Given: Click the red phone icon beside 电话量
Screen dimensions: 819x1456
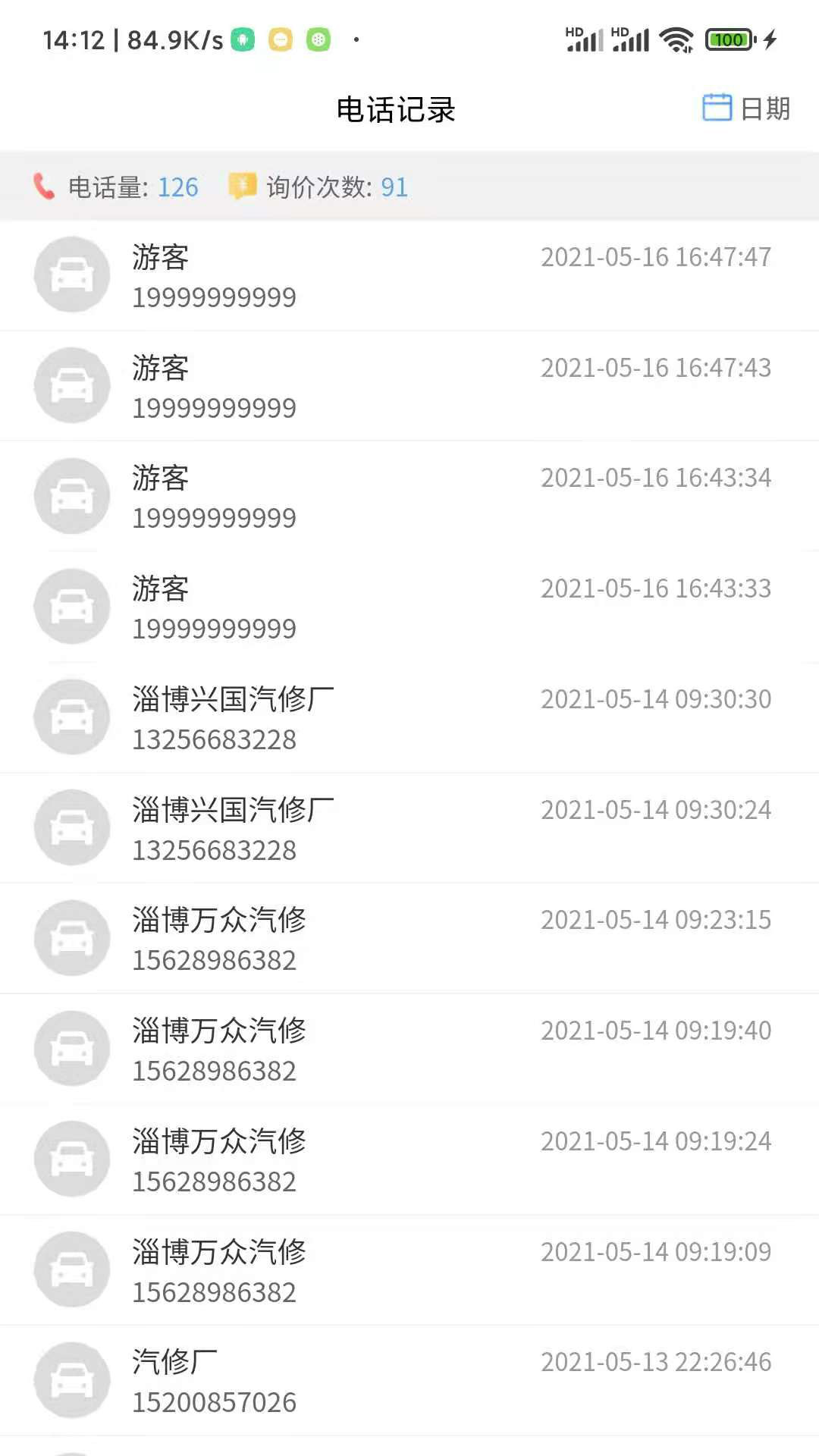Looking at the screenshot, I should click(42, 186).
